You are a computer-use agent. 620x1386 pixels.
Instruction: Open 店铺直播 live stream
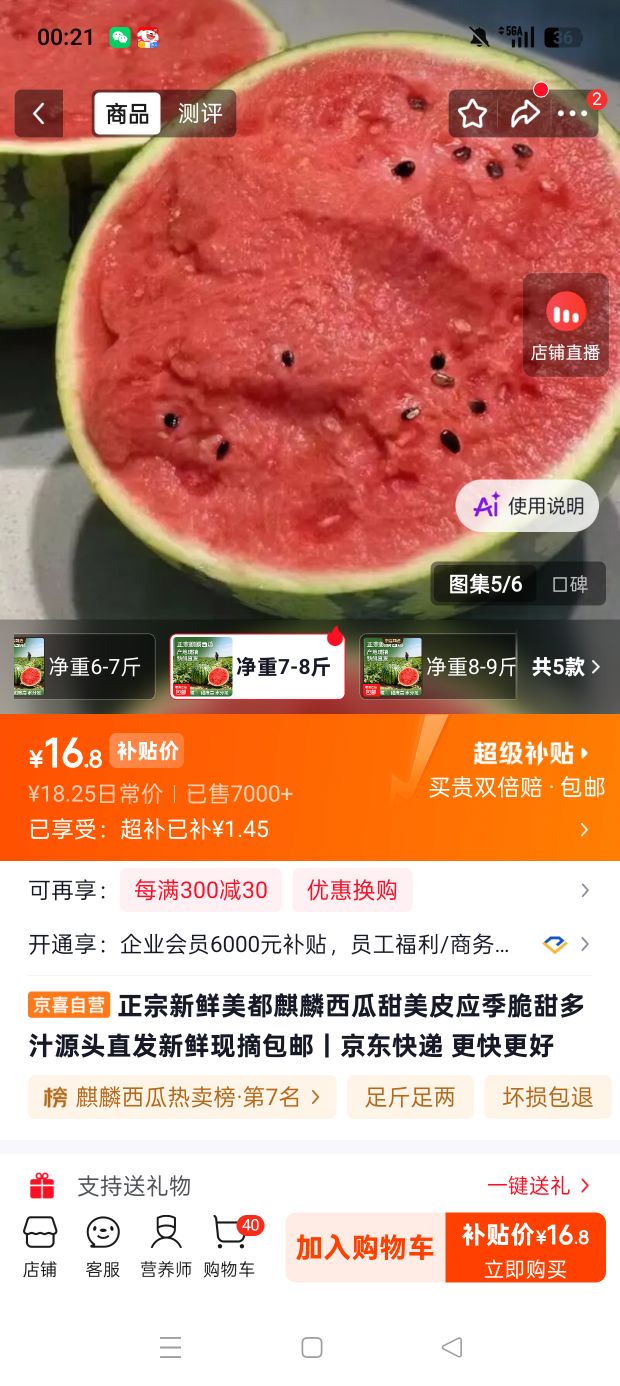coord(566,325)
